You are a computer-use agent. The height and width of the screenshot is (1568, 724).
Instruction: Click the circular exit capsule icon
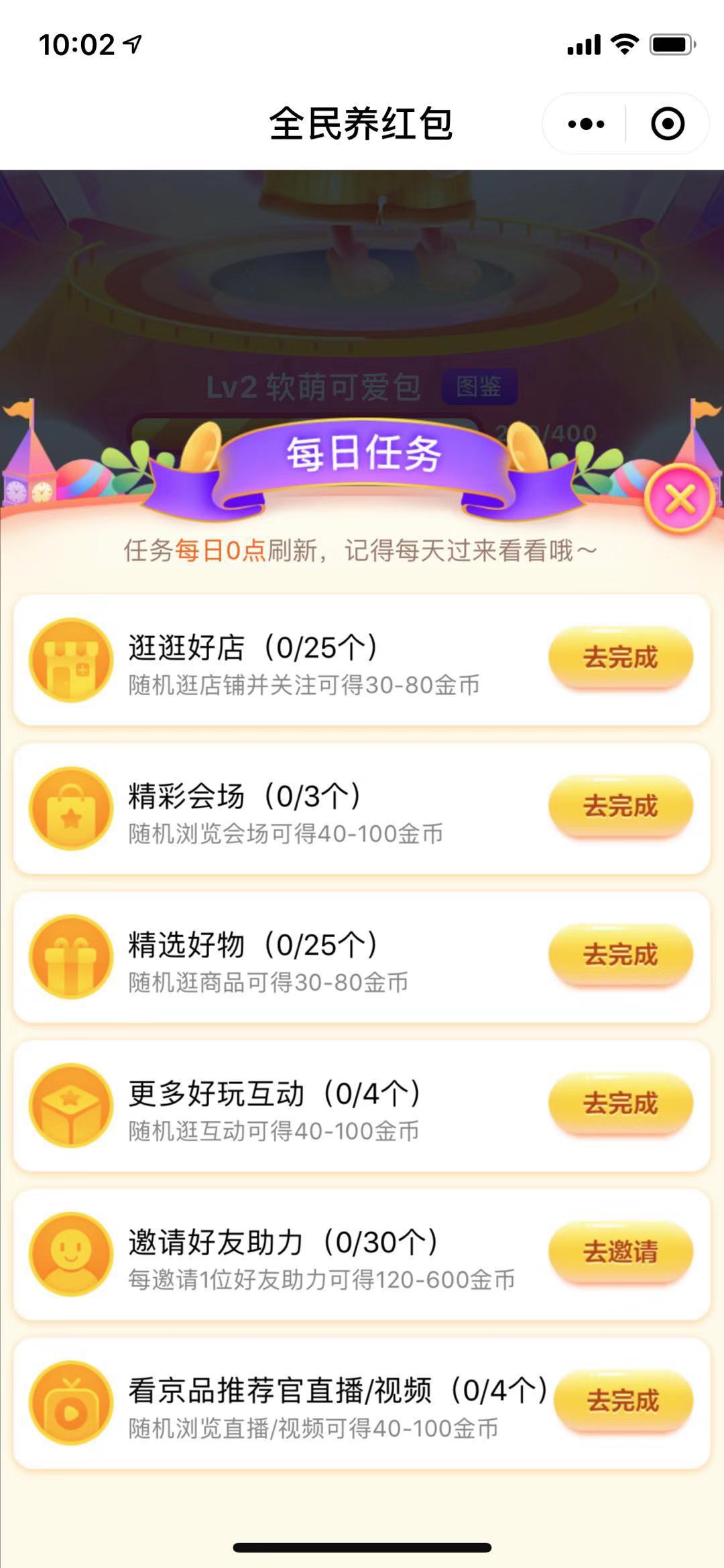pyautogui.click(x=668, y=123)
